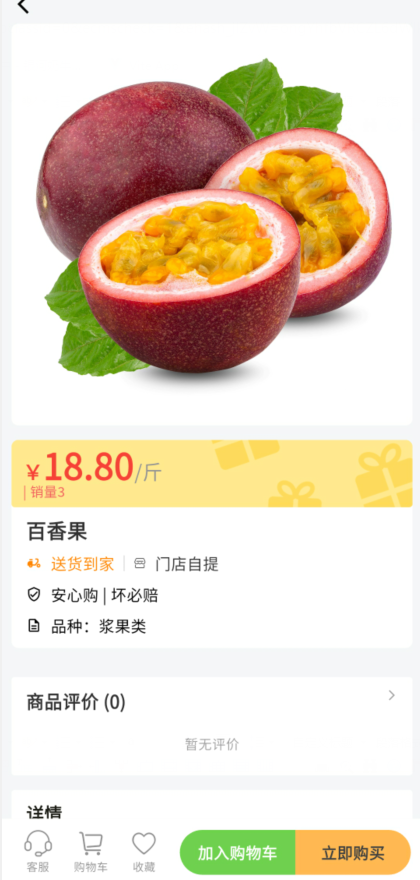Tap 立即购买 to buy now
The height and width of the screenshot is (880, 420).
(x=353, y=852)
